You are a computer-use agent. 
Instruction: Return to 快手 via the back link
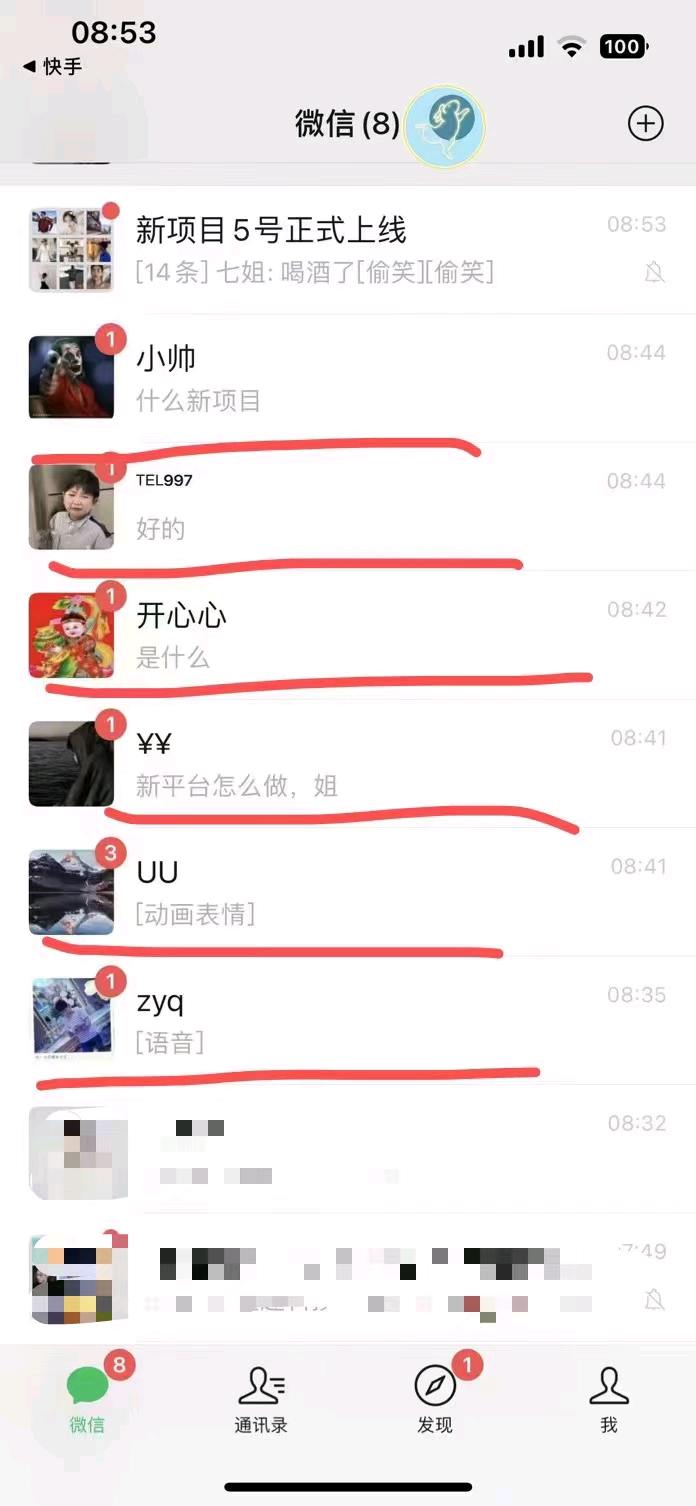point(53,67)
